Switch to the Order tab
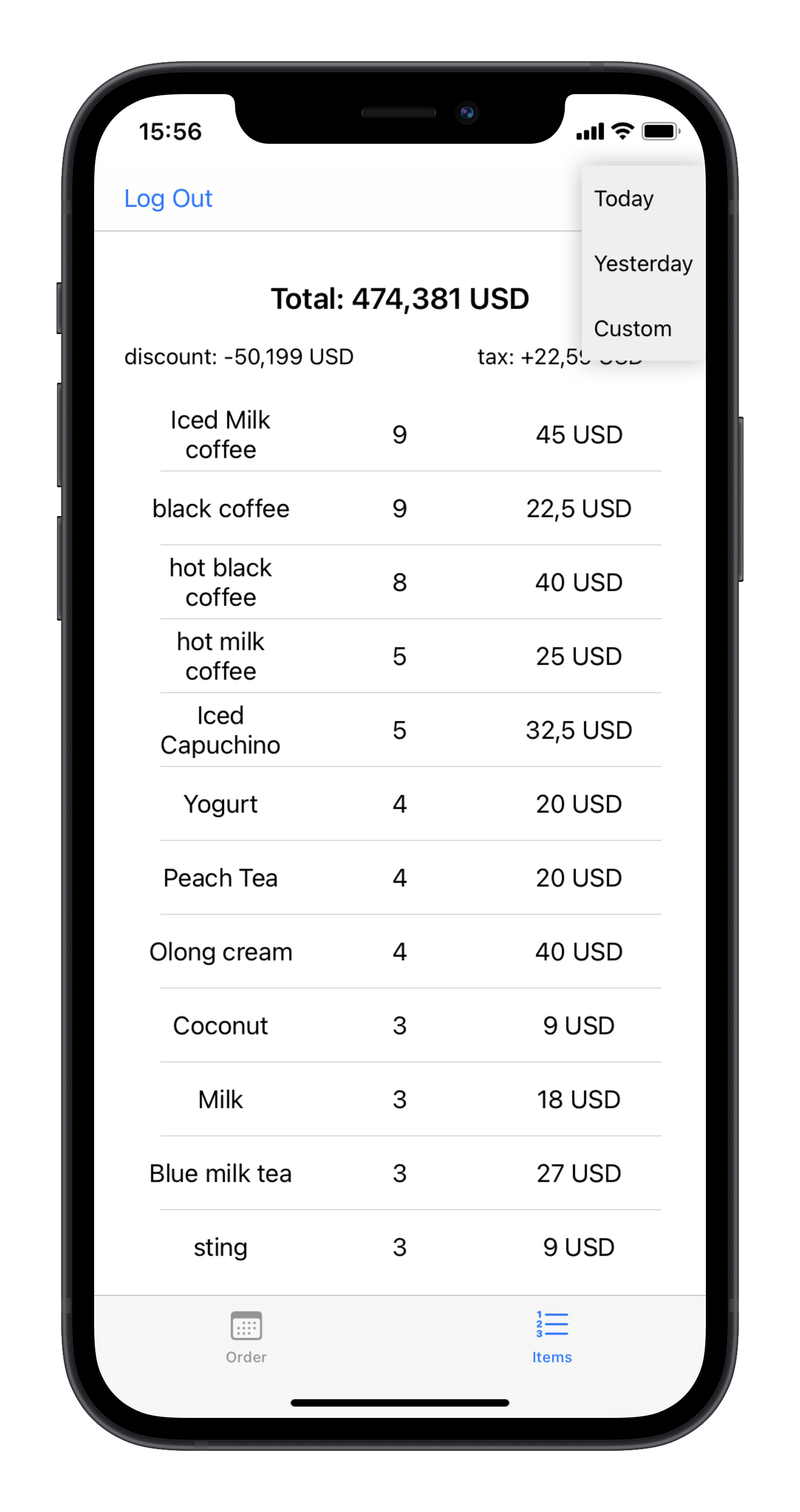The width and height of the screenshot is (800, 1512). (x=246, y=1336)
